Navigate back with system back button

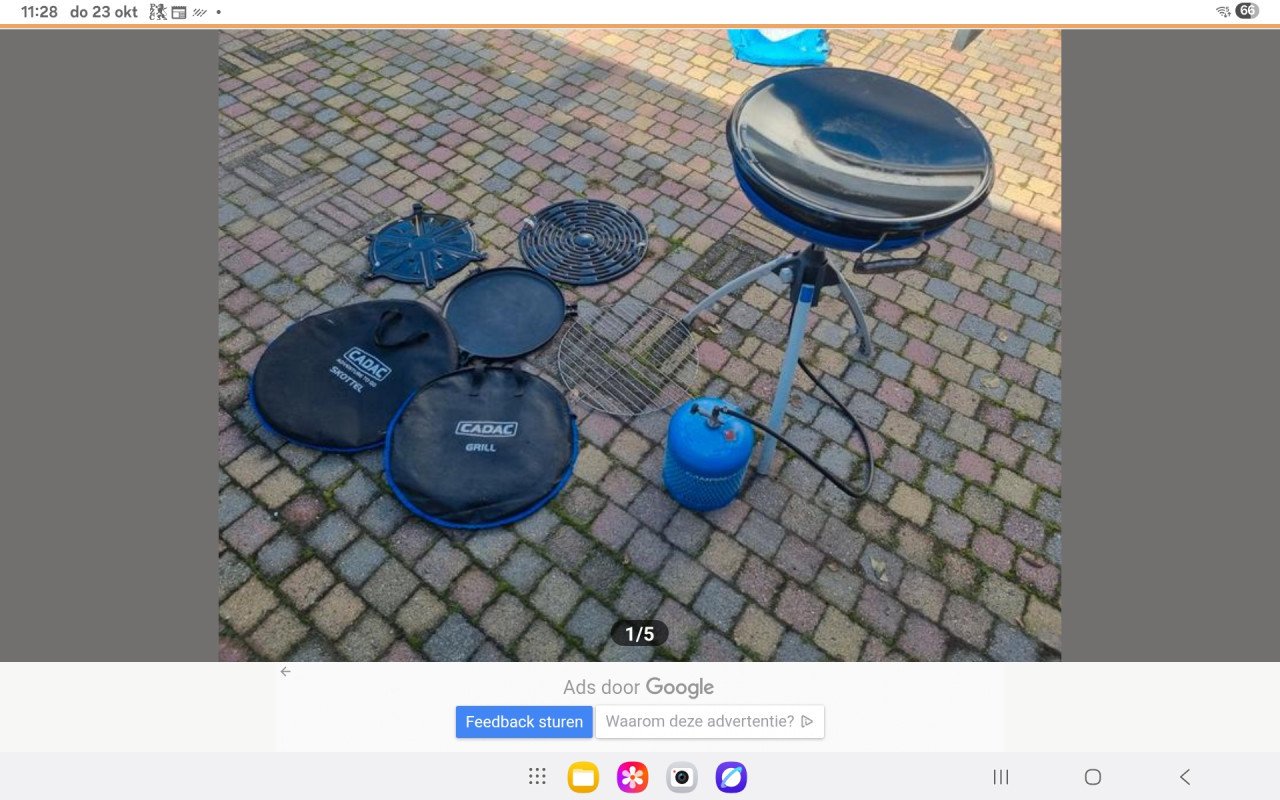coord(1185,777)
